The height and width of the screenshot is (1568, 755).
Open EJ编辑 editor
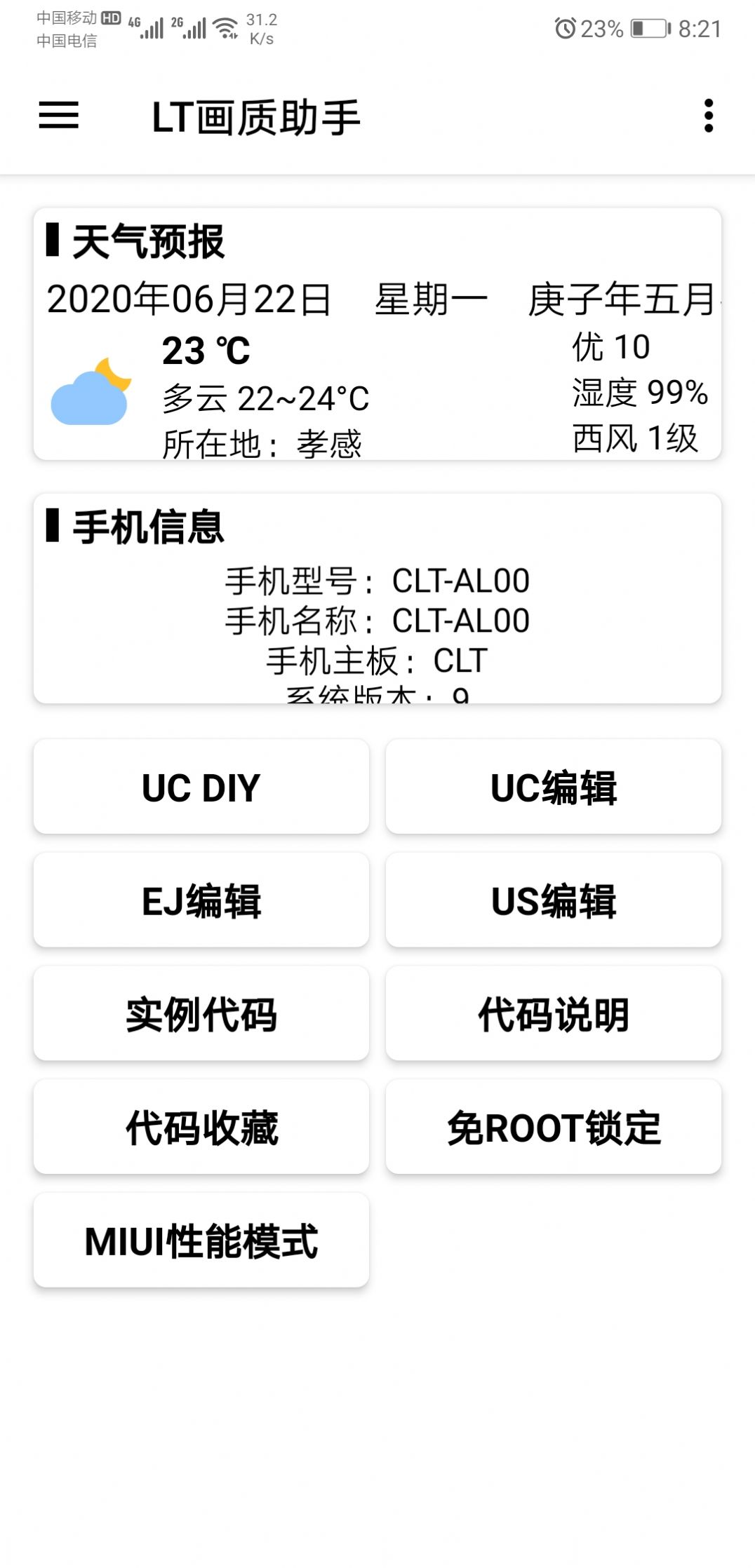coord(201,901)
